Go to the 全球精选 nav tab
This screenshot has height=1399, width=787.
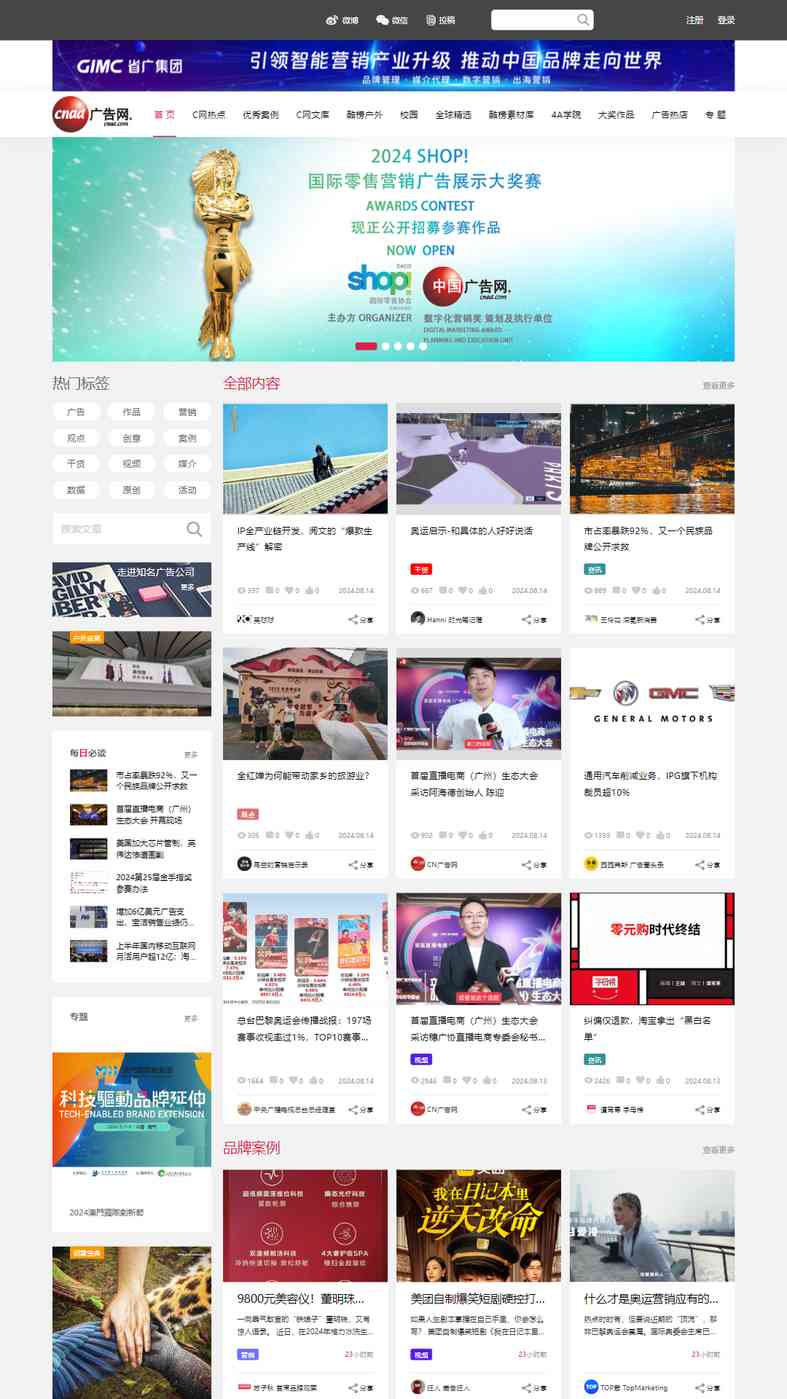453,115
